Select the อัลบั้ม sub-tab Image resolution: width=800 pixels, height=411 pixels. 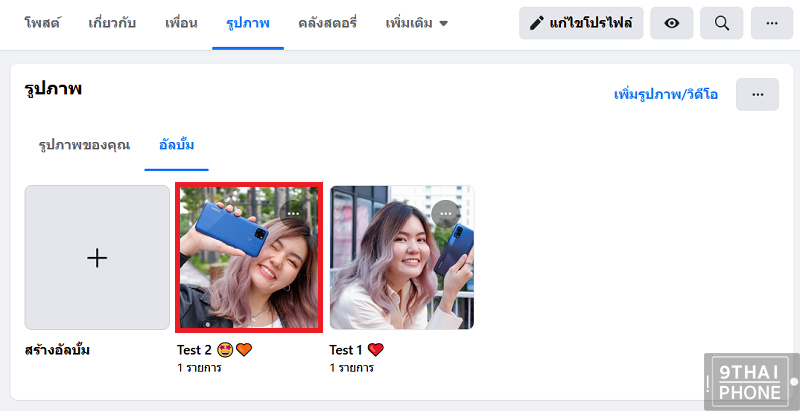coord(176,145)
